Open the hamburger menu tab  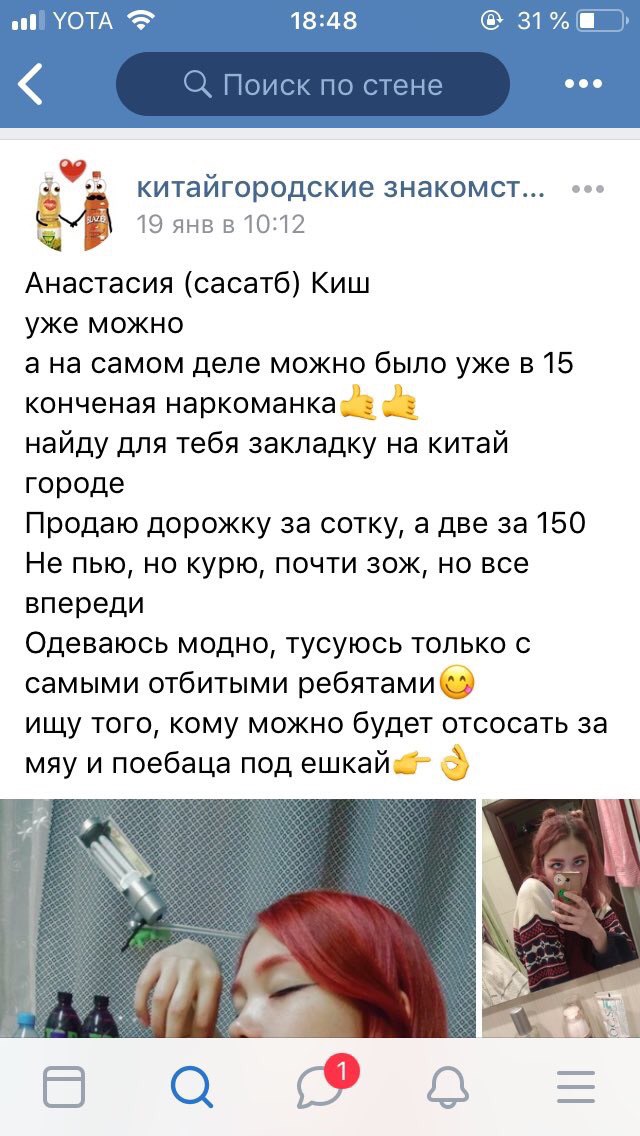coord(576,1087)
